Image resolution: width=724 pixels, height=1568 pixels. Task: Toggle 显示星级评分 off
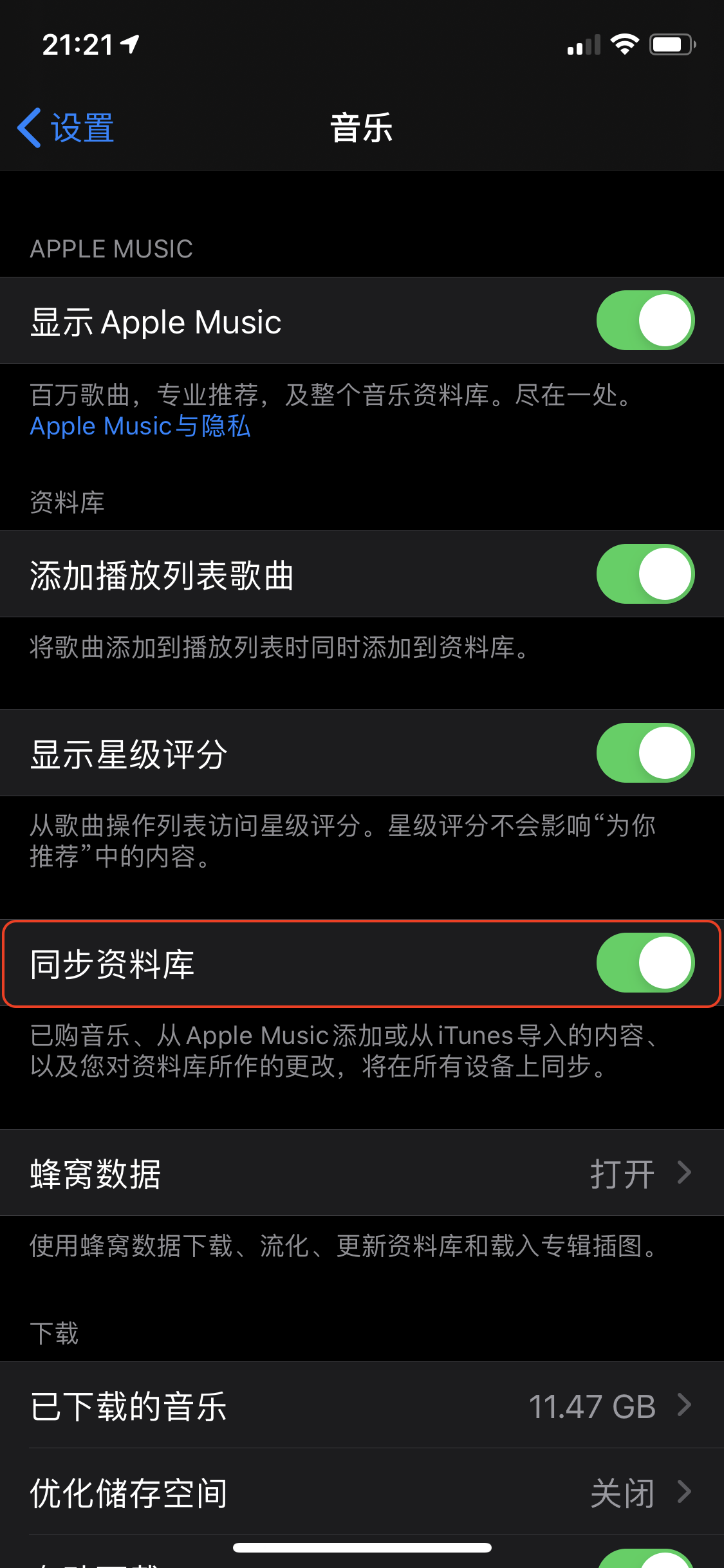[x=645, y=753]
